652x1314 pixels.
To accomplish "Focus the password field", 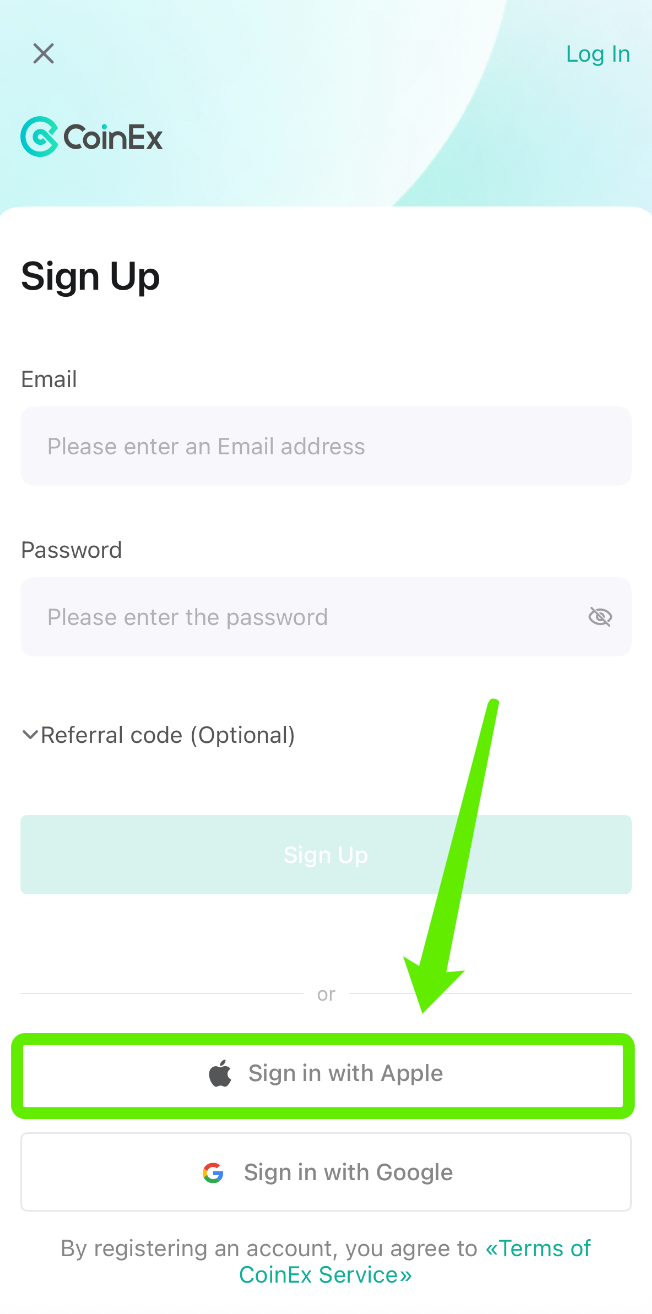I will tap(300, 617).
